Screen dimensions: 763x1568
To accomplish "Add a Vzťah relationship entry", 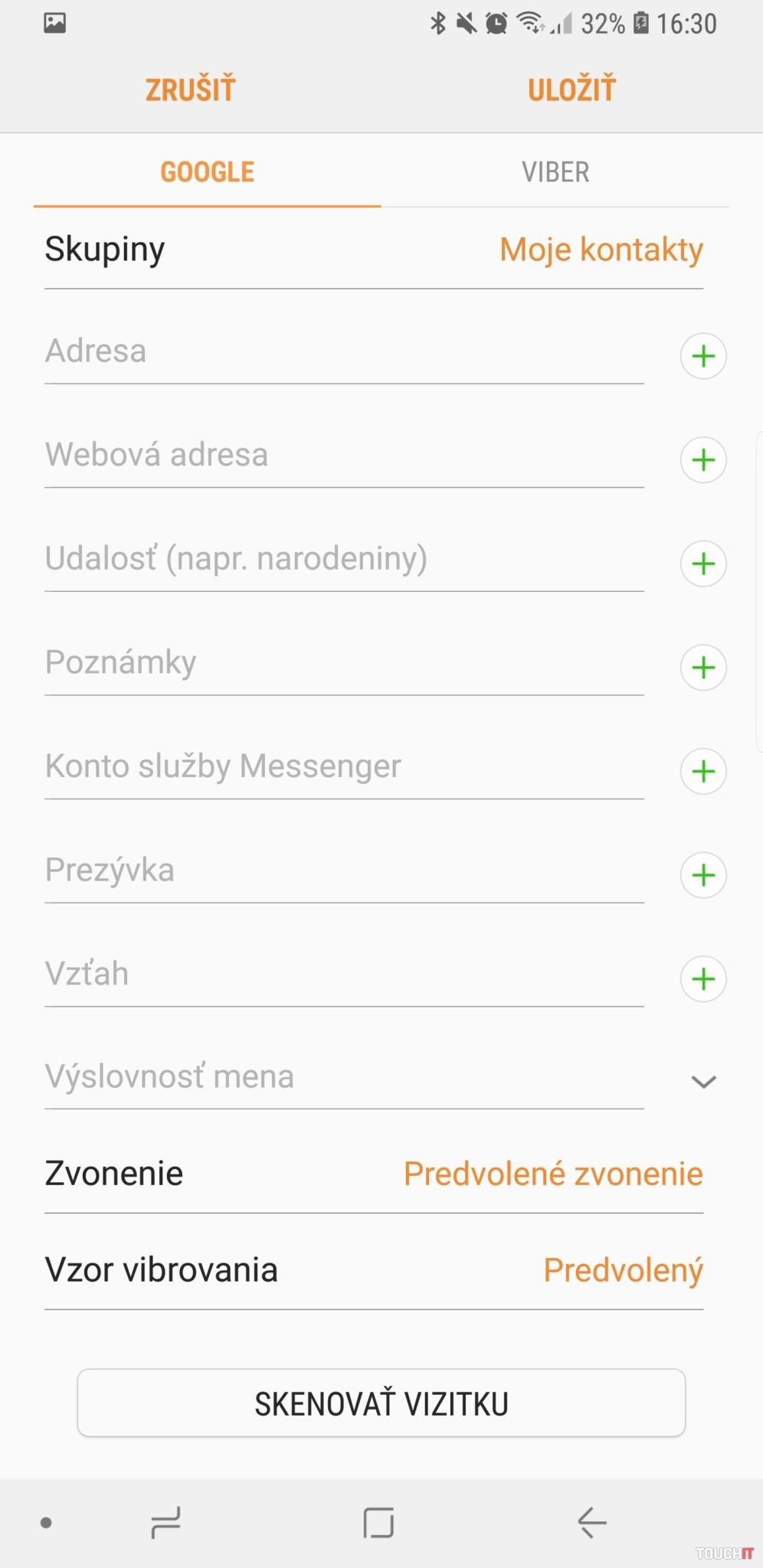I will [x=703, y=979].
